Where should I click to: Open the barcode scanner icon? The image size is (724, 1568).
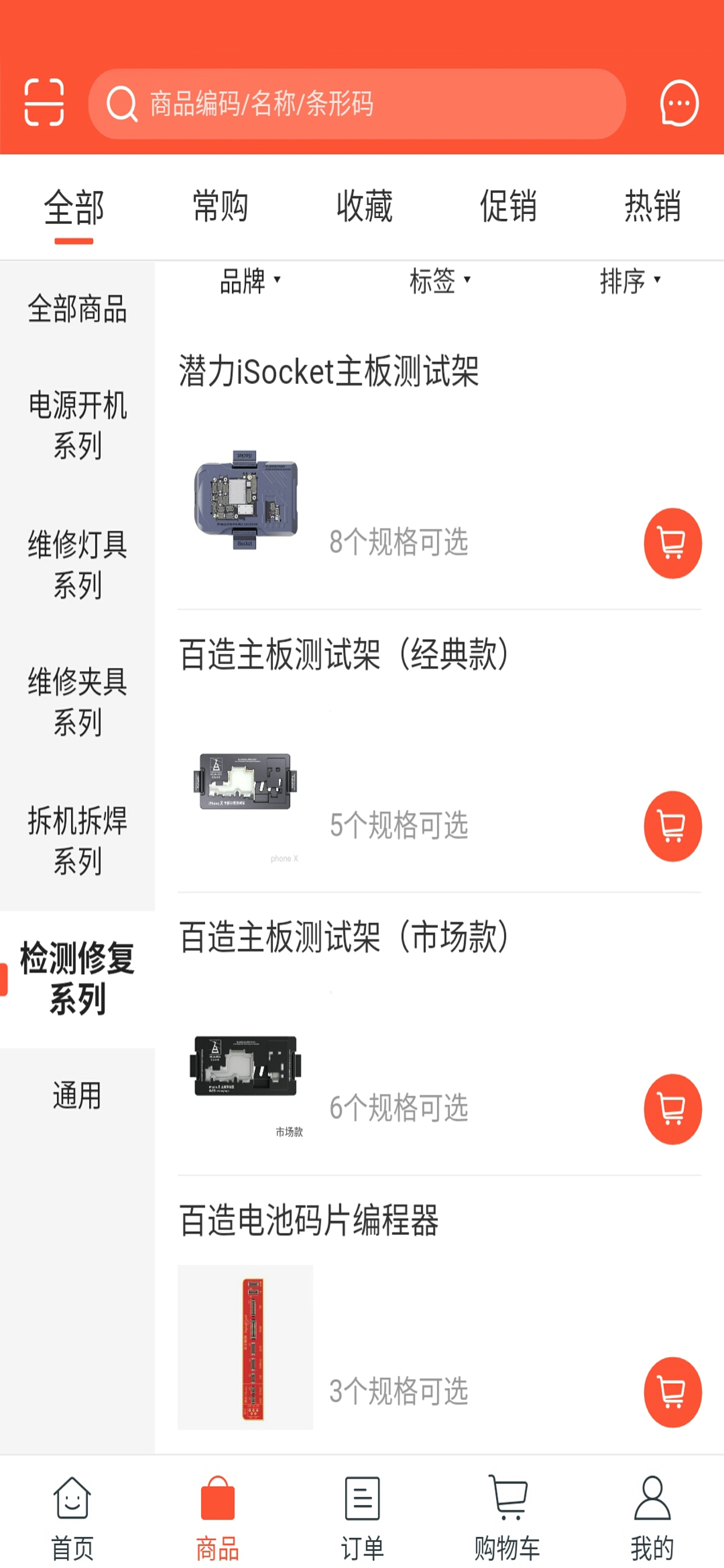click(44, 102)
